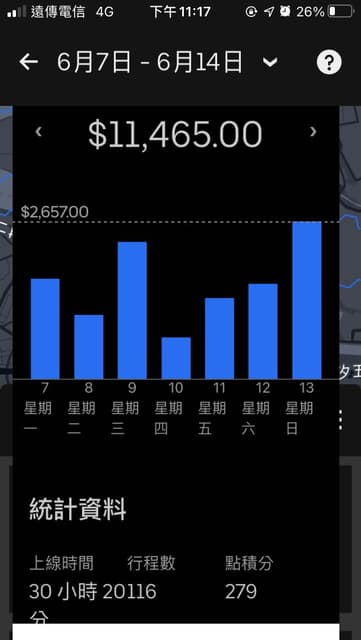Open the help question mark icon
361x640 pixels.
(x=329, y=62)
